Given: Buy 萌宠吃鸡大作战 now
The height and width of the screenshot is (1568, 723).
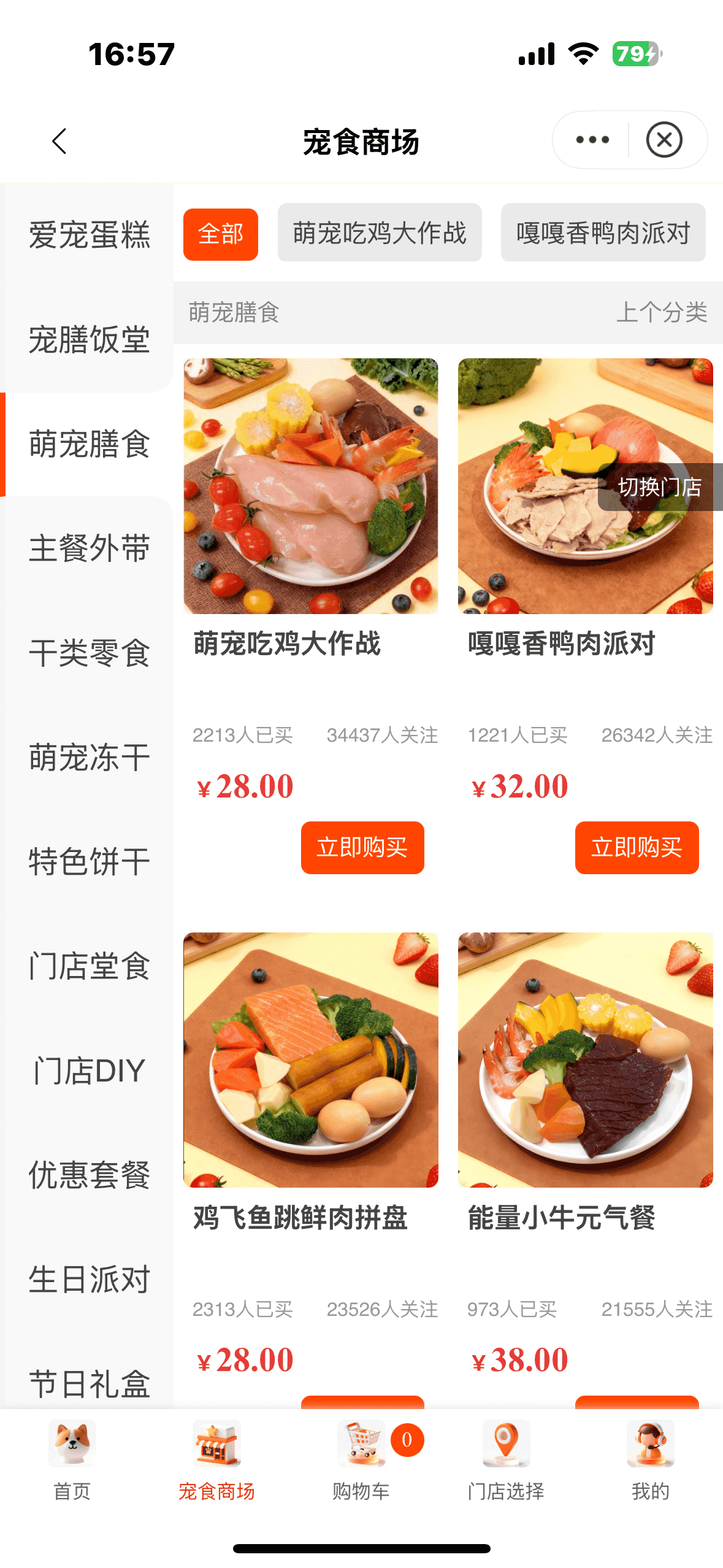Looking at the screenshot, I should 362,847.
